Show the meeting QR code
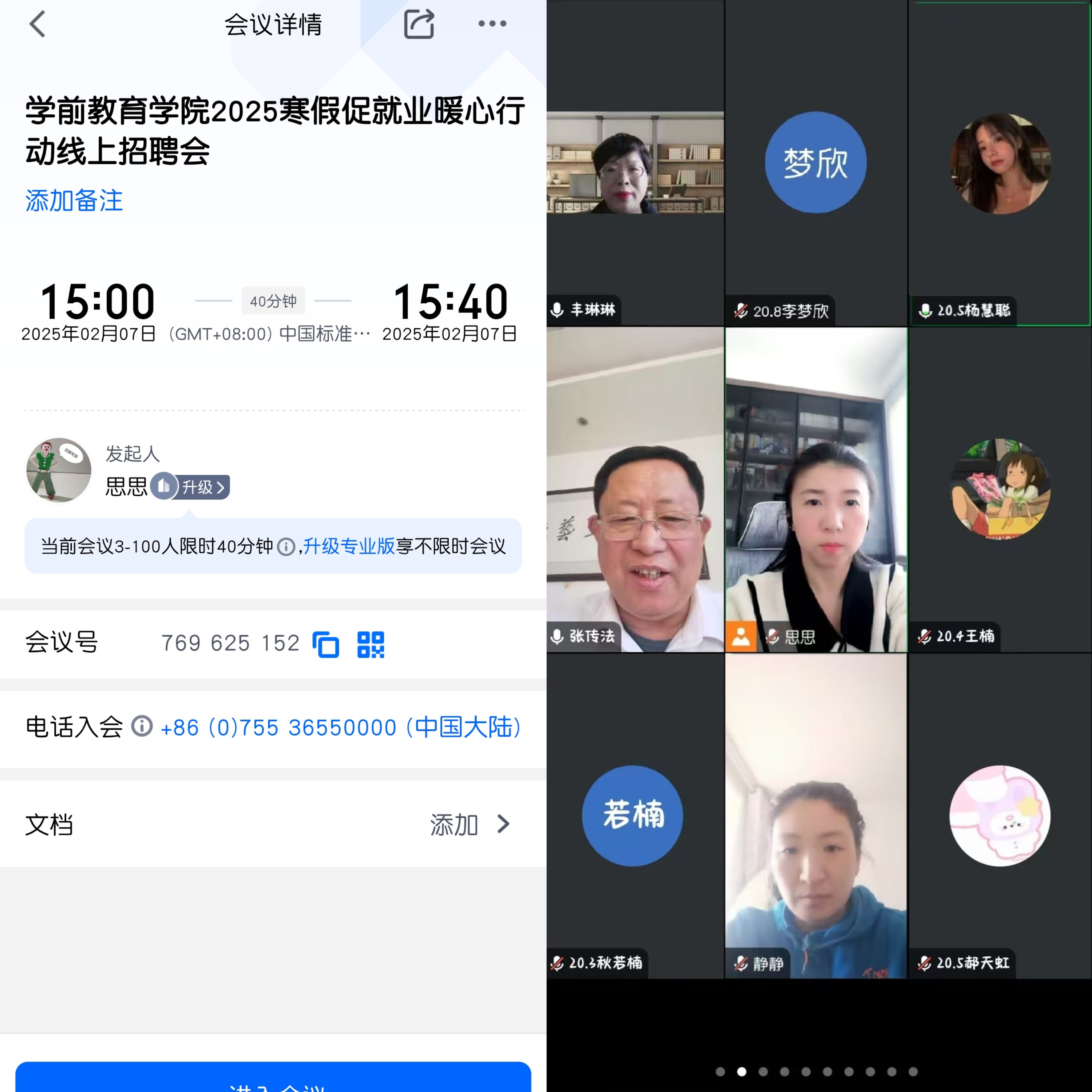The height and width of the screenshot is (1092, 1092). [x=371, y=644]
